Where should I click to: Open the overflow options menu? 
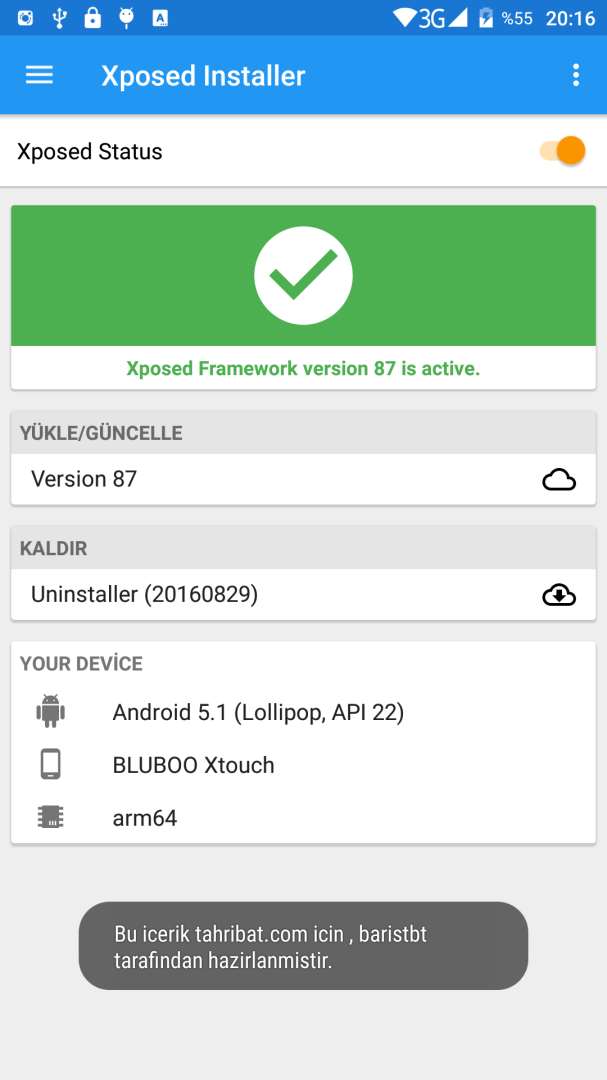575,75
